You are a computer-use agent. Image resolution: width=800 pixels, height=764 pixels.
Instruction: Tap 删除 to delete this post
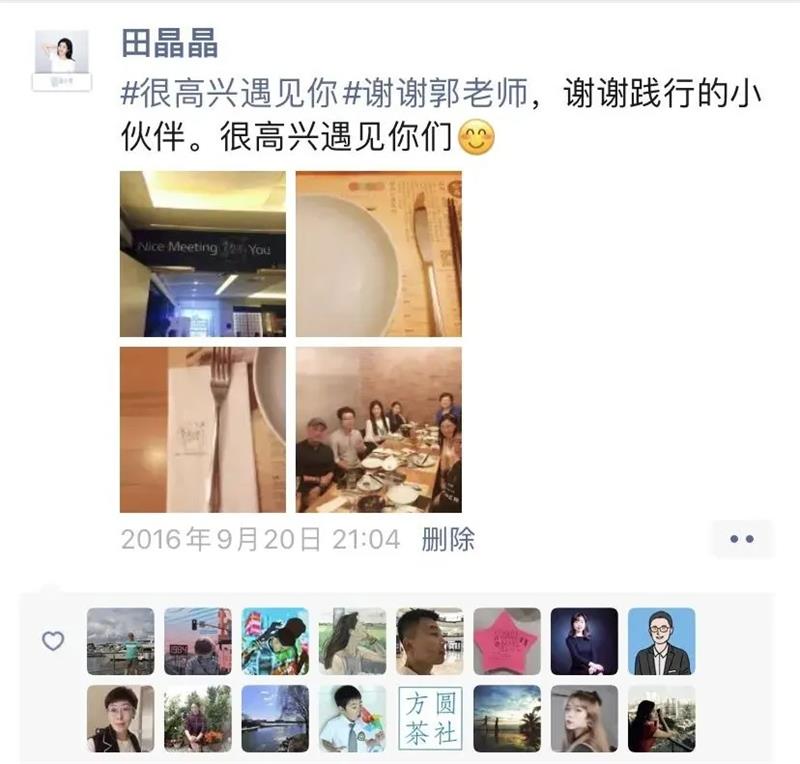point(448,540)
